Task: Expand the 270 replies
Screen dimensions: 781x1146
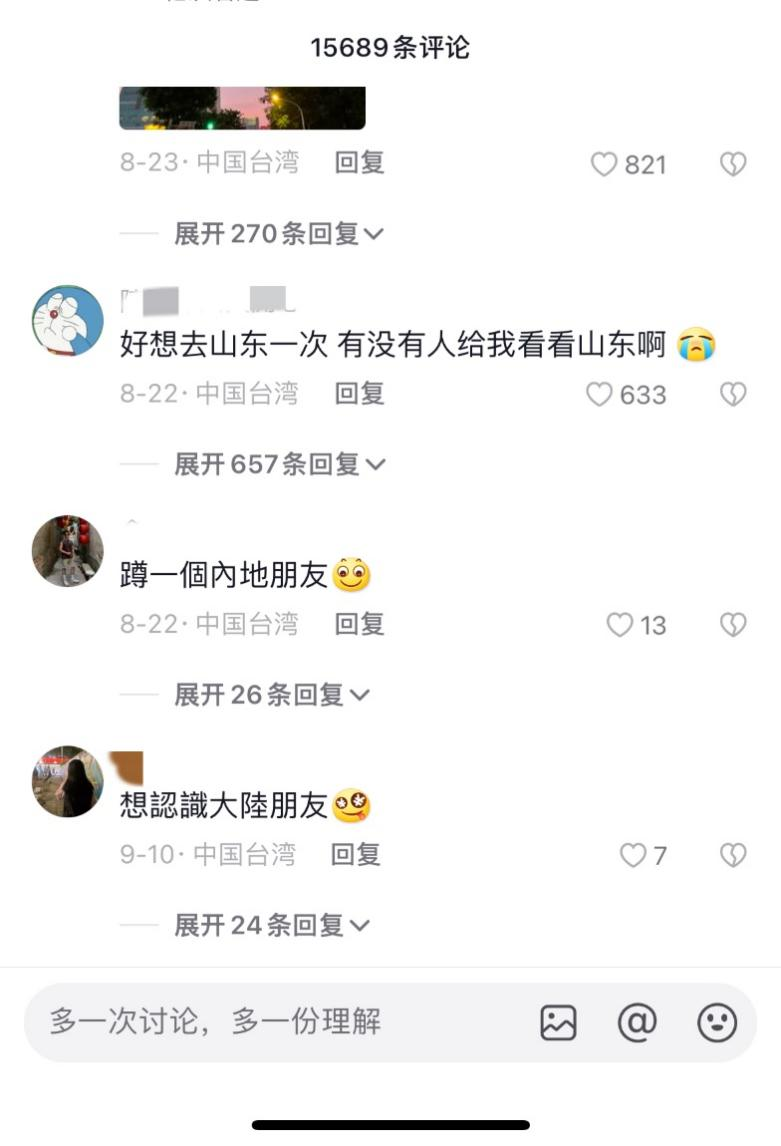Action: click(x=278, y=234)
